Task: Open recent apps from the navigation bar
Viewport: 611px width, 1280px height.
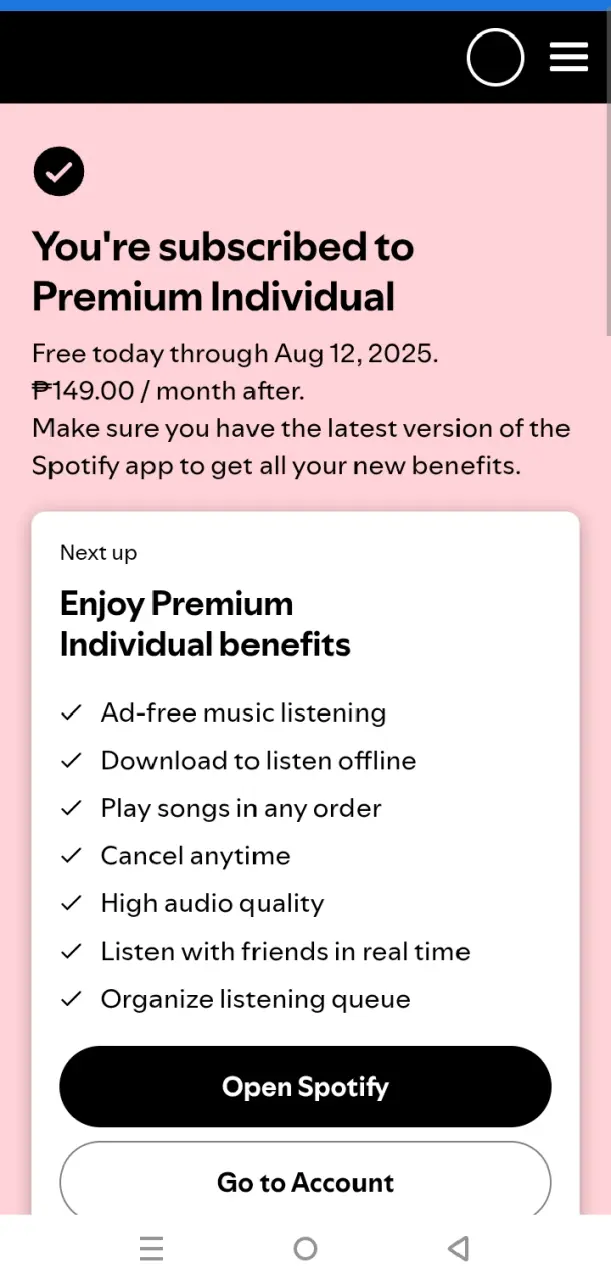Action: pyautogui.click(x=151, y=1248)
